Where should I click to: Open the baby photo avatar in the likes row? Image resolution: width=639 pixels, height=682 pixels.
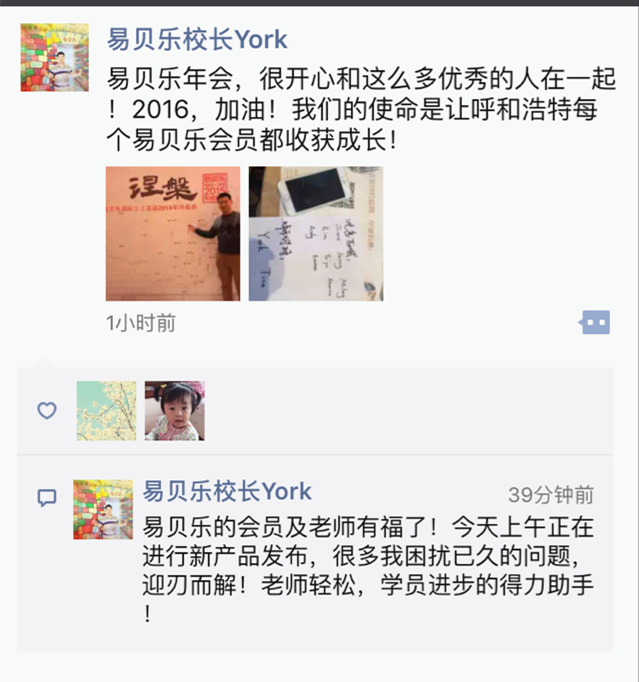click(x=174, y=410)
